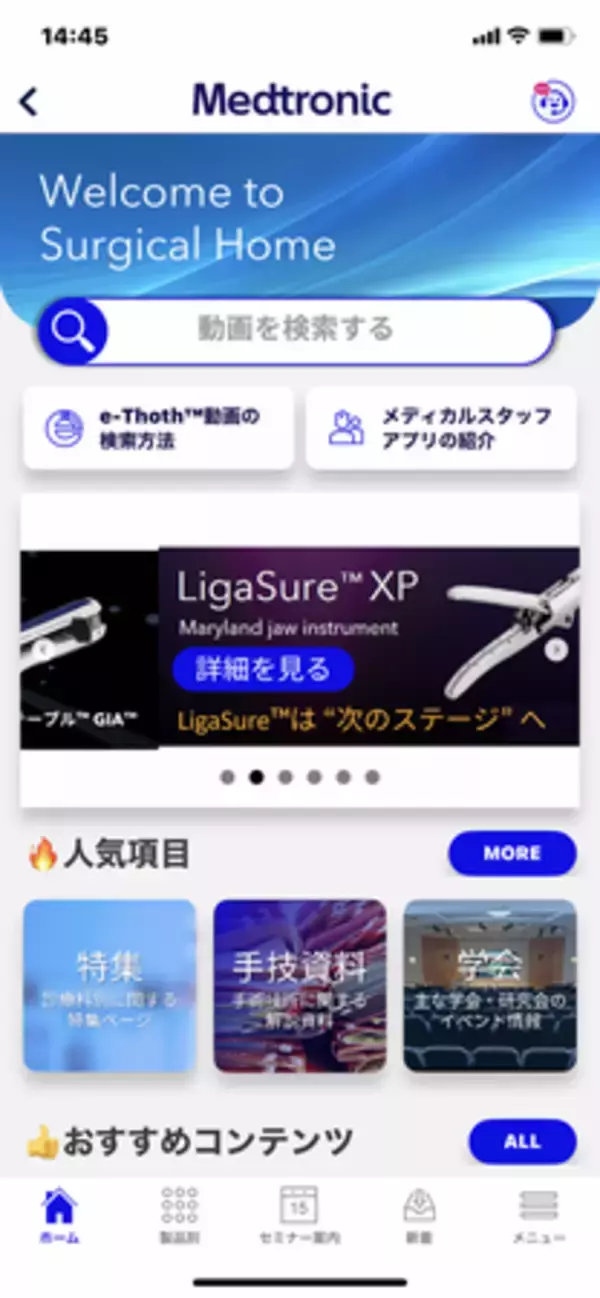Open the 特集 tile
Screen dimensions: 600x1298
(x=109, y=986)
